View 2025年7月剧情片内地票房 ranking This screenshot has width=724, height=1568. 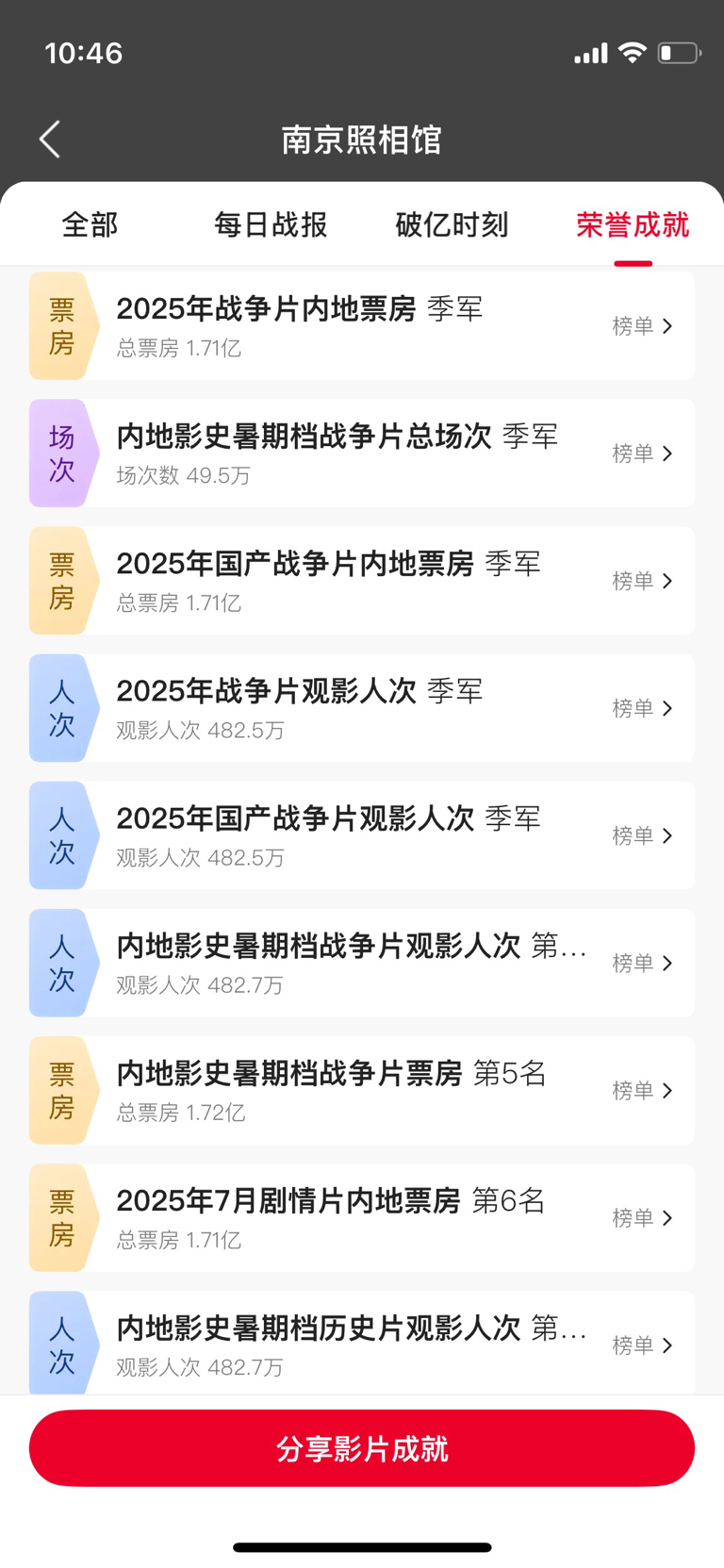(x=362, y=1217)
